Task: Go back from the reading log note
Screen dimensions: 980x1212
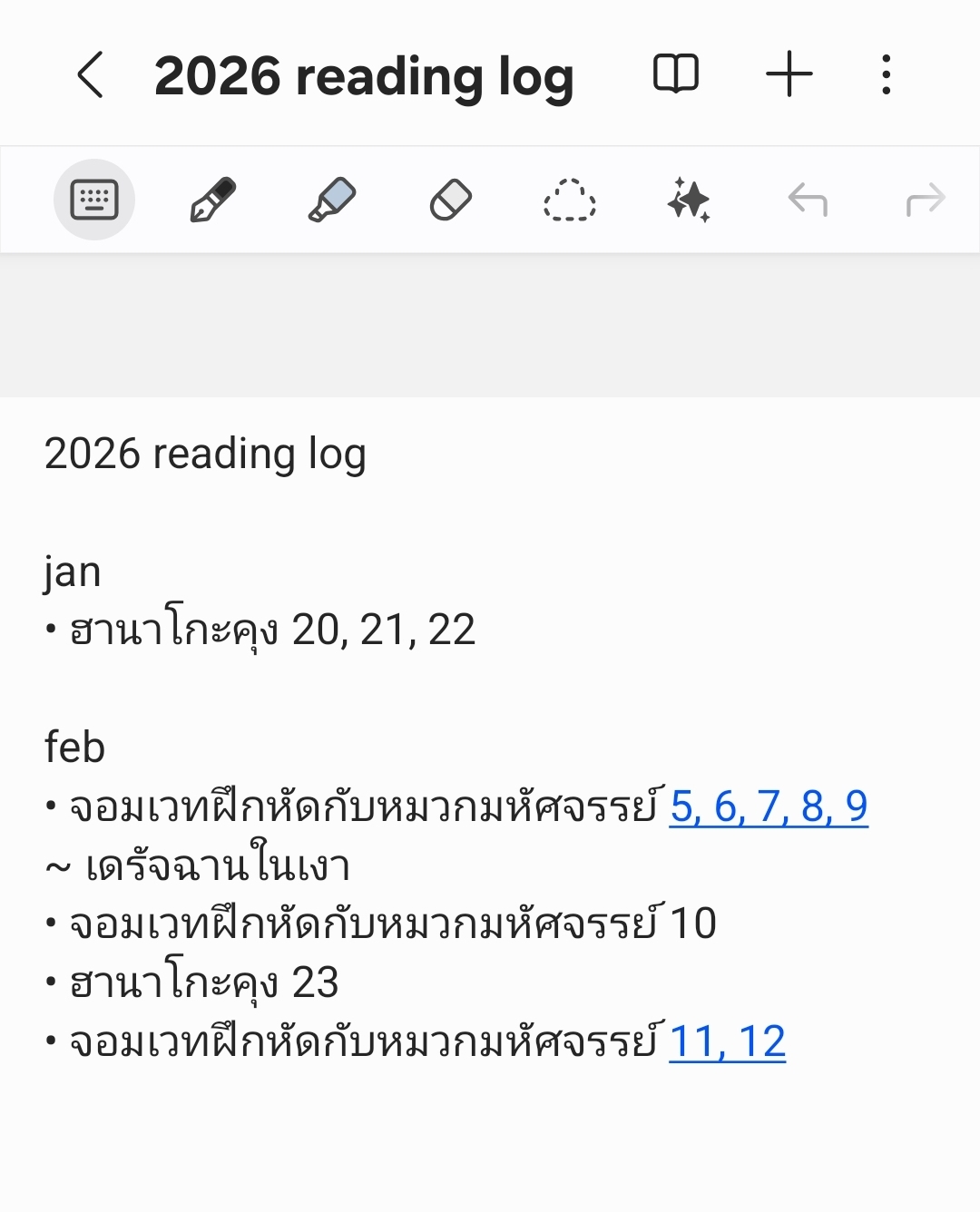Action: [x=91, y=74]
